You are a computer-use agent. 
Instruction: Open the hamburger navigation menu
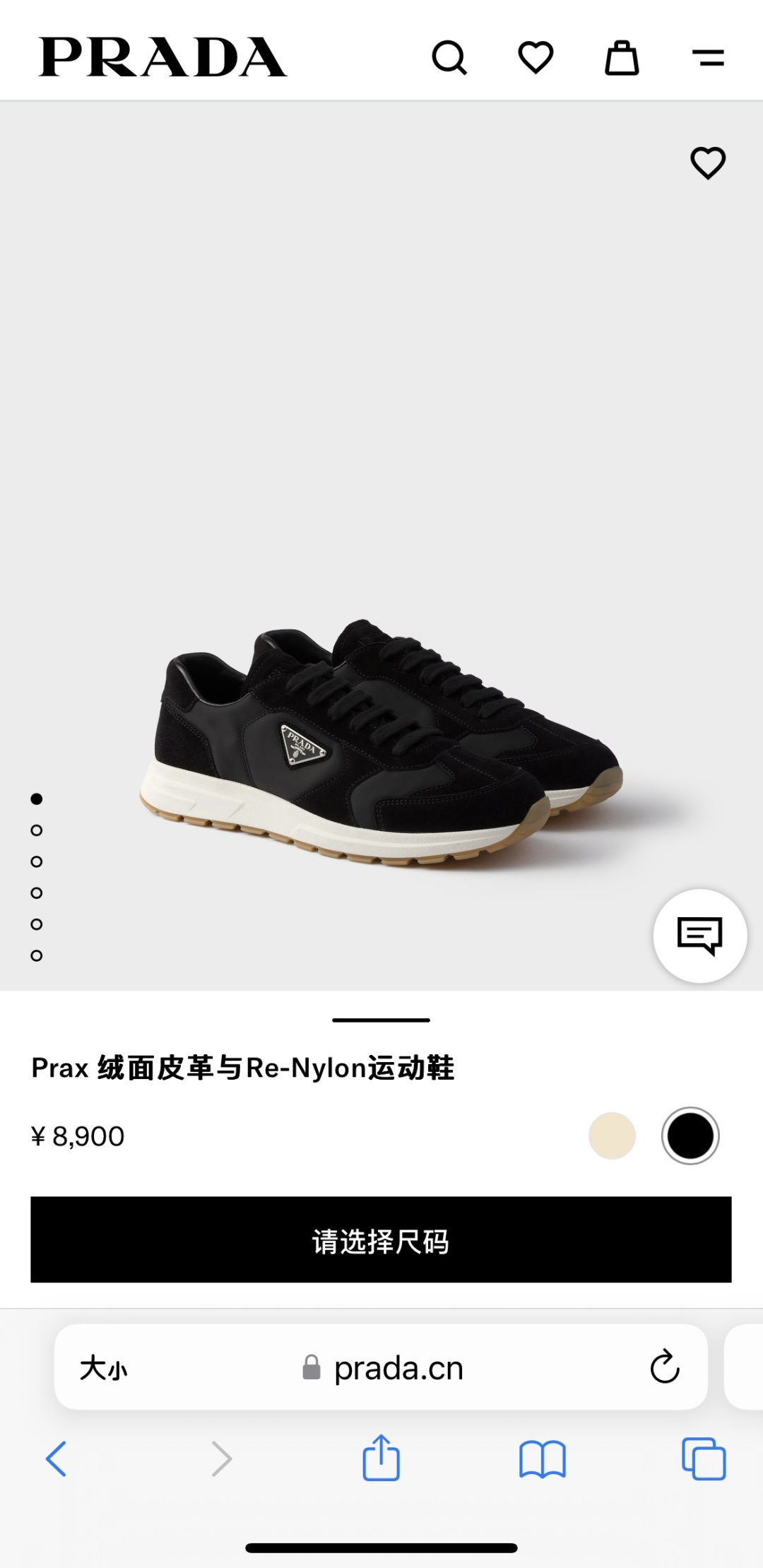point(709,59)
